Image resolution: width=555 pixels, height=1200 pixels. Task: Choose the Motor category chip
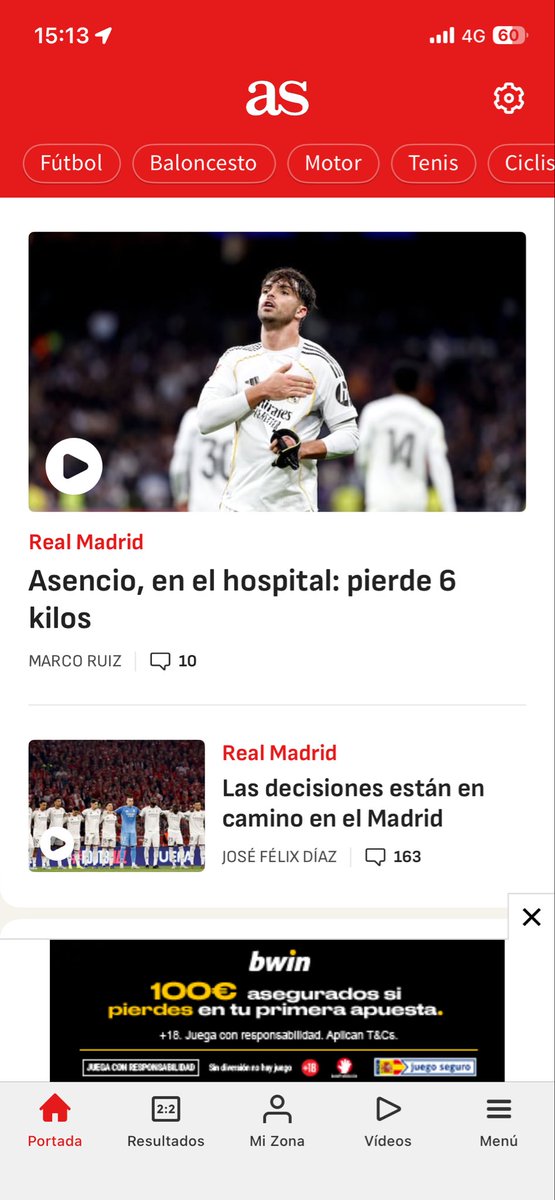click(x=333, y=163)
